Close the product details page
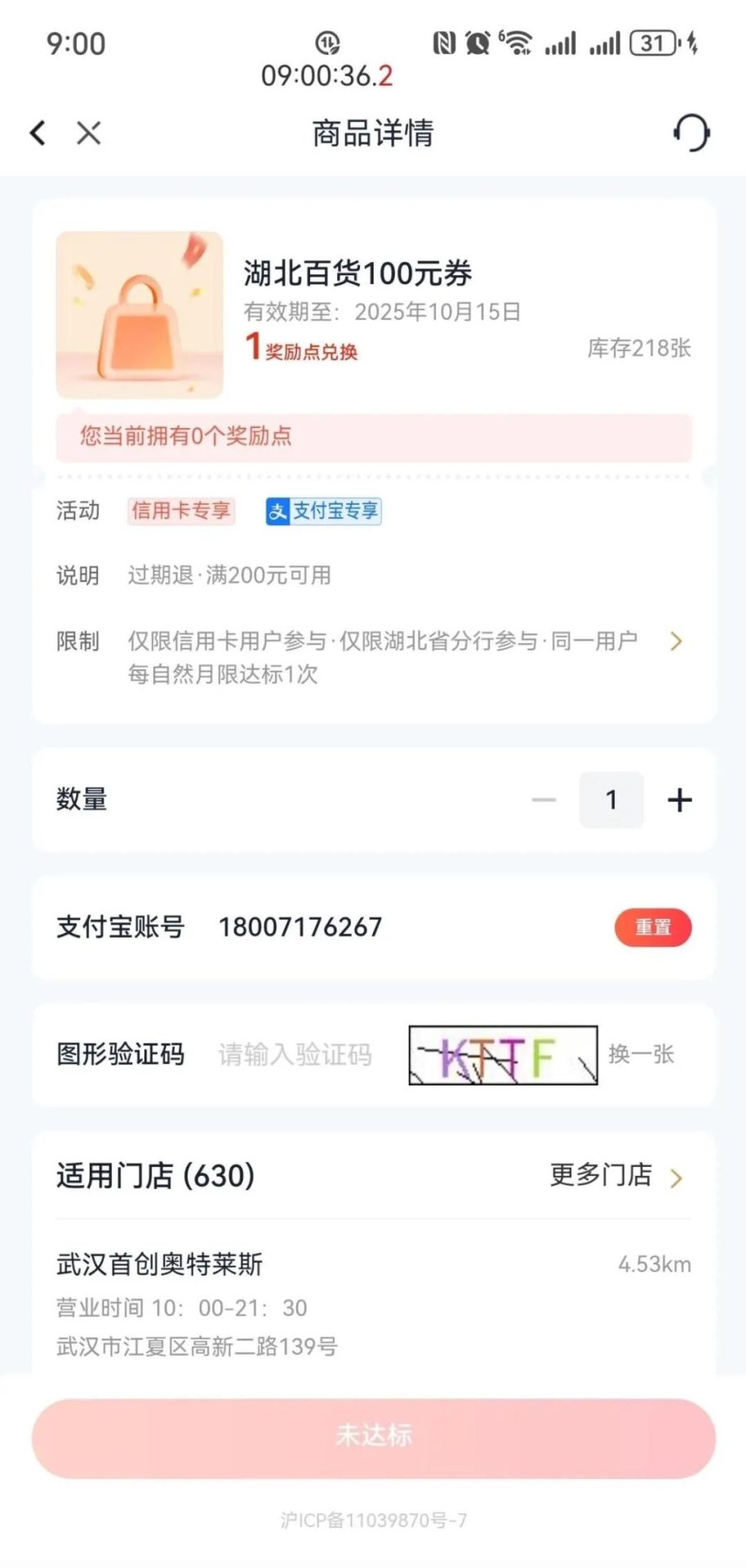The width and height of the screenshot is (746, 1568). click(88, 133)
